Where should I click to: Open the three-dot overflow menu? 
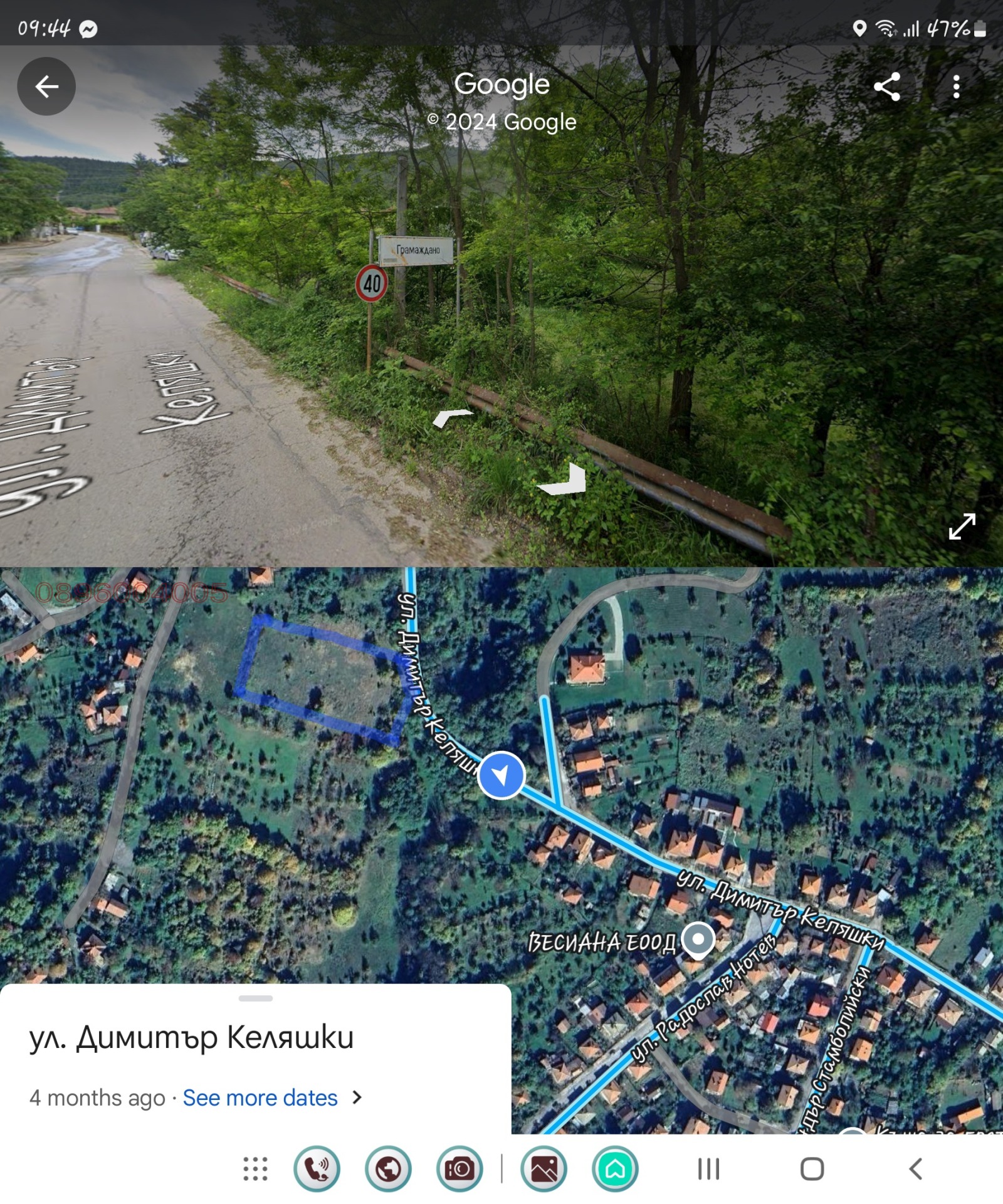pyautogui.click(x=957, y=88)
